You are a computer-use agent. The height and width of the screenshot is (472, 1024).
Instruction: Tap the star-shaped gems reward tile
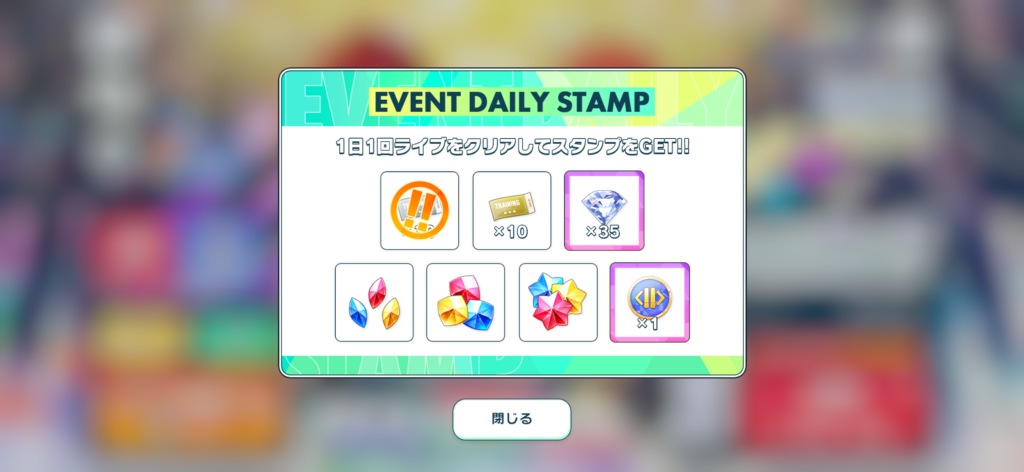[x=558, y=302]
